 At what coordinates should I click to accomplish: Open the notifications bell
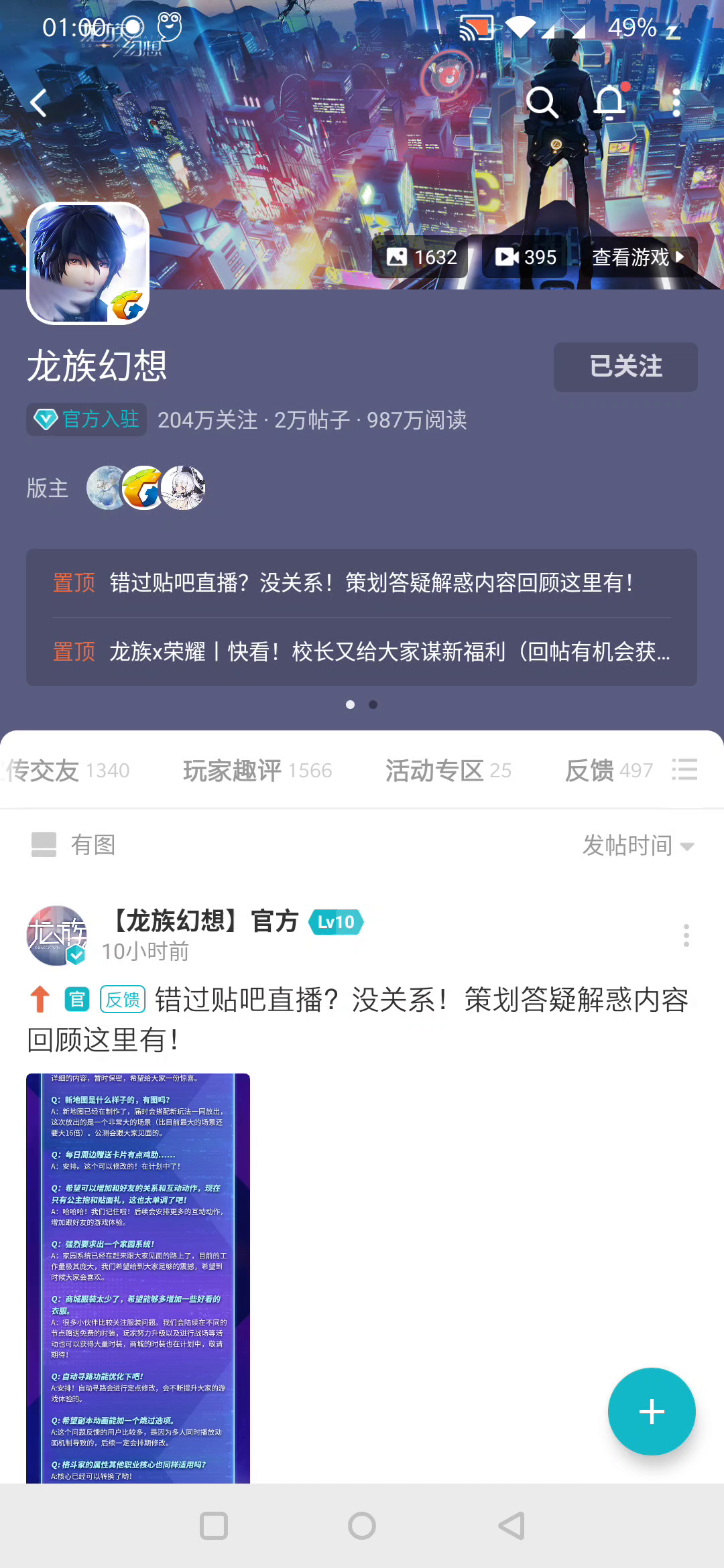[610, 103]
